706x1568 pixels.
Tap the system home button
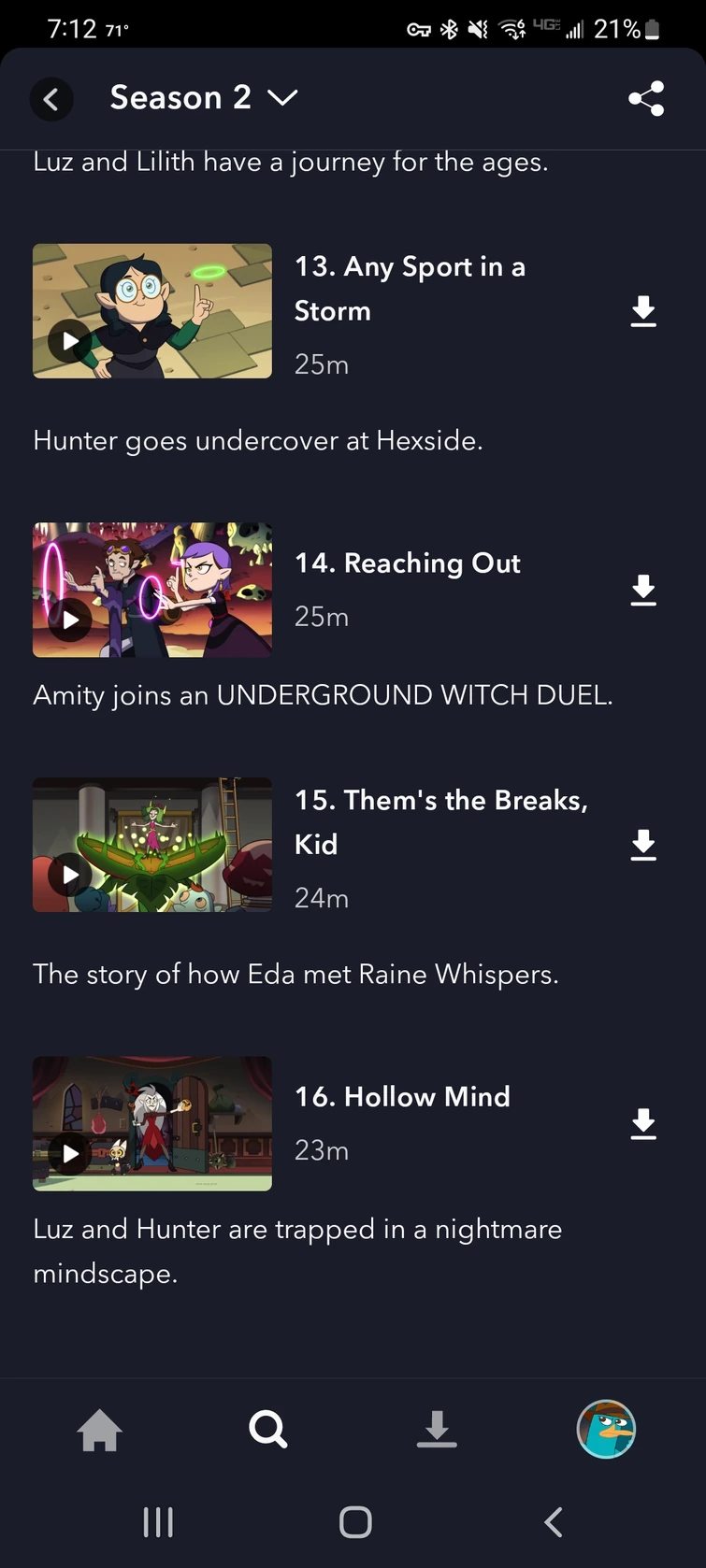(355, 1522)
